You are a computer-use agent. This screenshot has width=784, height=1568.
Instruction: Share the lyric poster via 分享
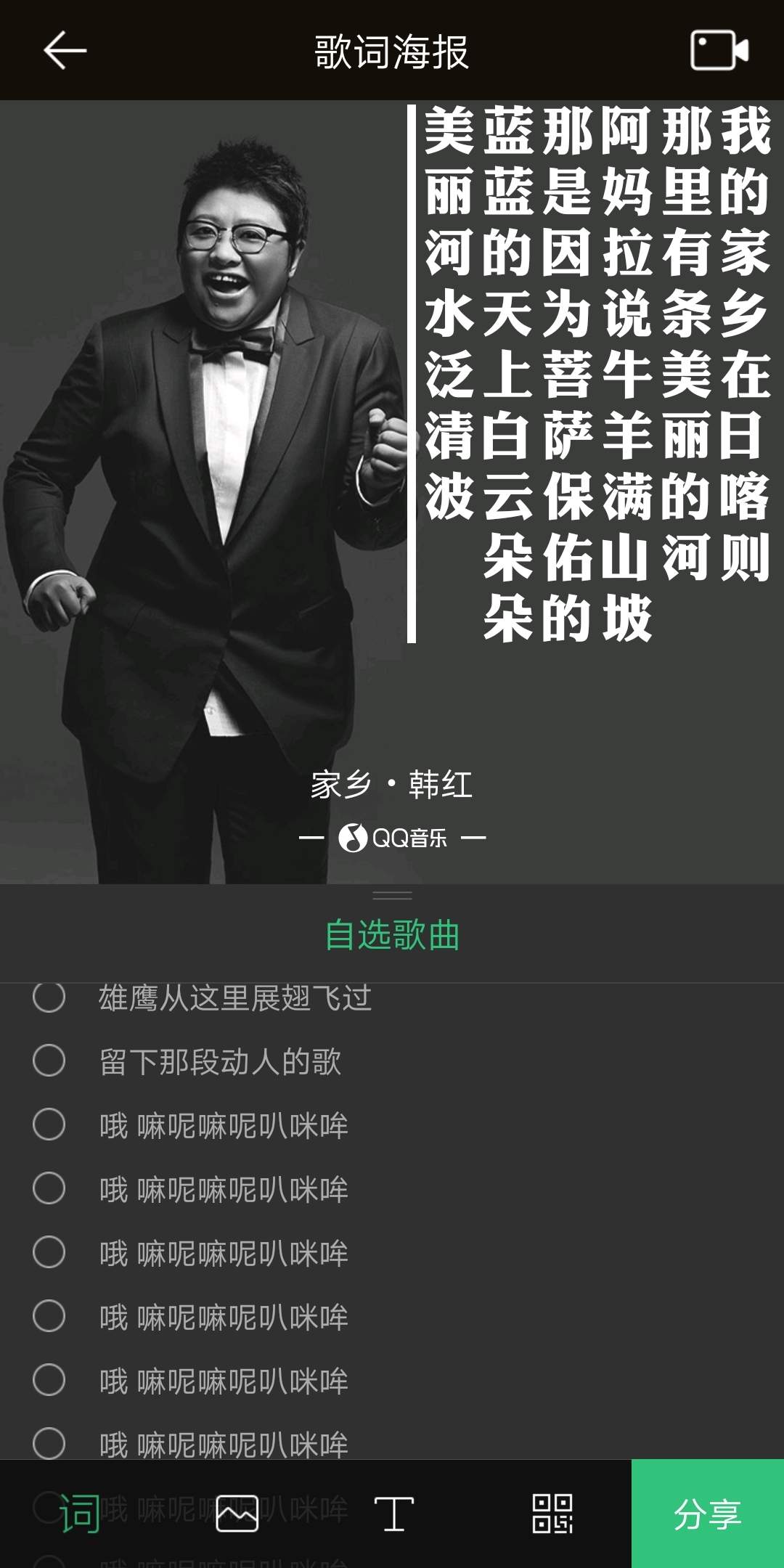(x=707, y=1514)
